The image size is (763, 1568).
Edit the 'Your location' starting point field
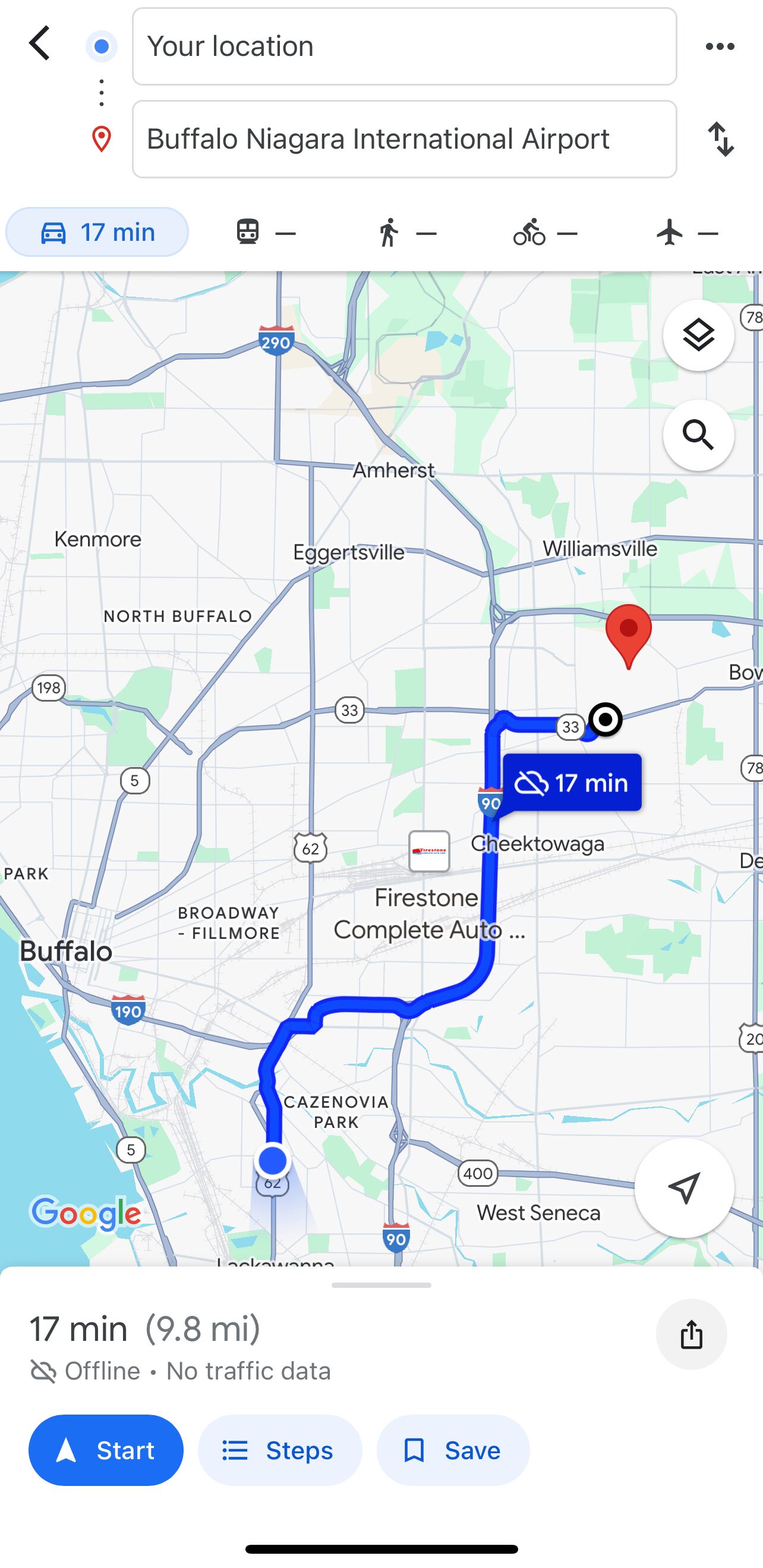point(405,46)
